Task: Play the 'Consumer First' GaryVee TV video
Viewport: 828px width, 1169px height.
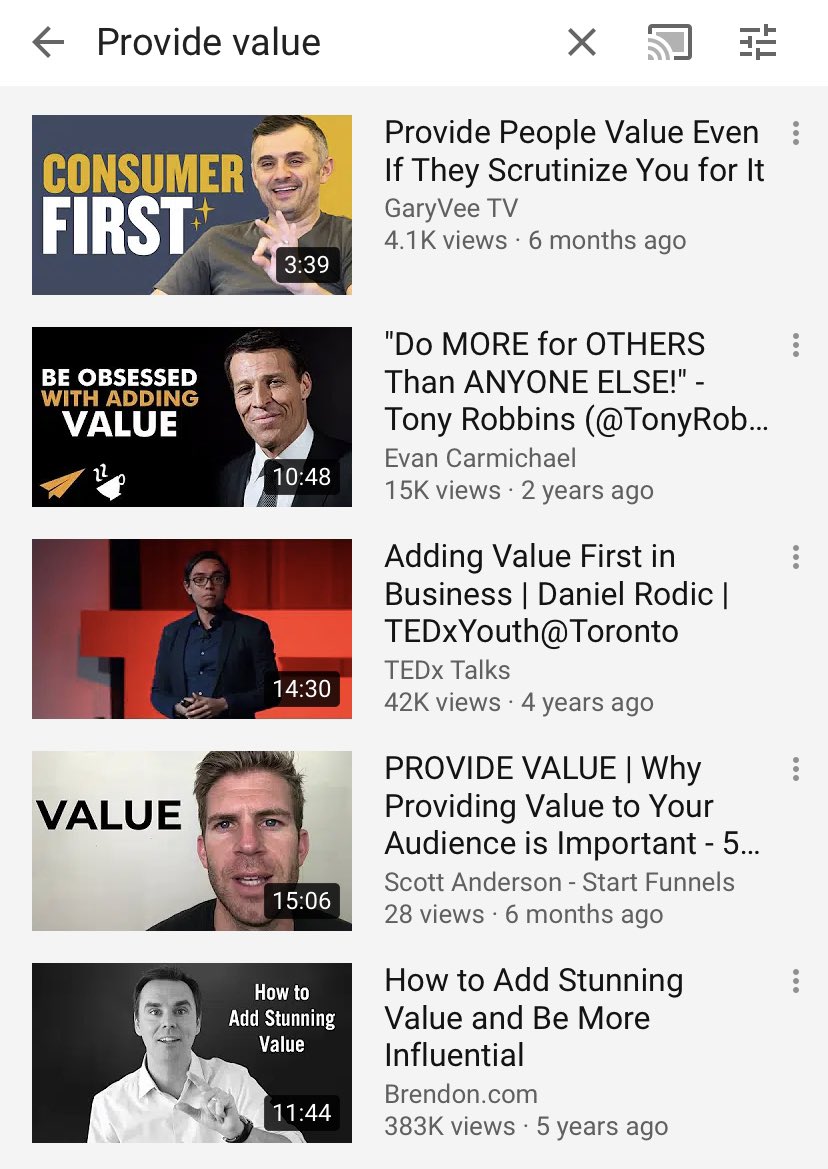Action: coord(192,205)
